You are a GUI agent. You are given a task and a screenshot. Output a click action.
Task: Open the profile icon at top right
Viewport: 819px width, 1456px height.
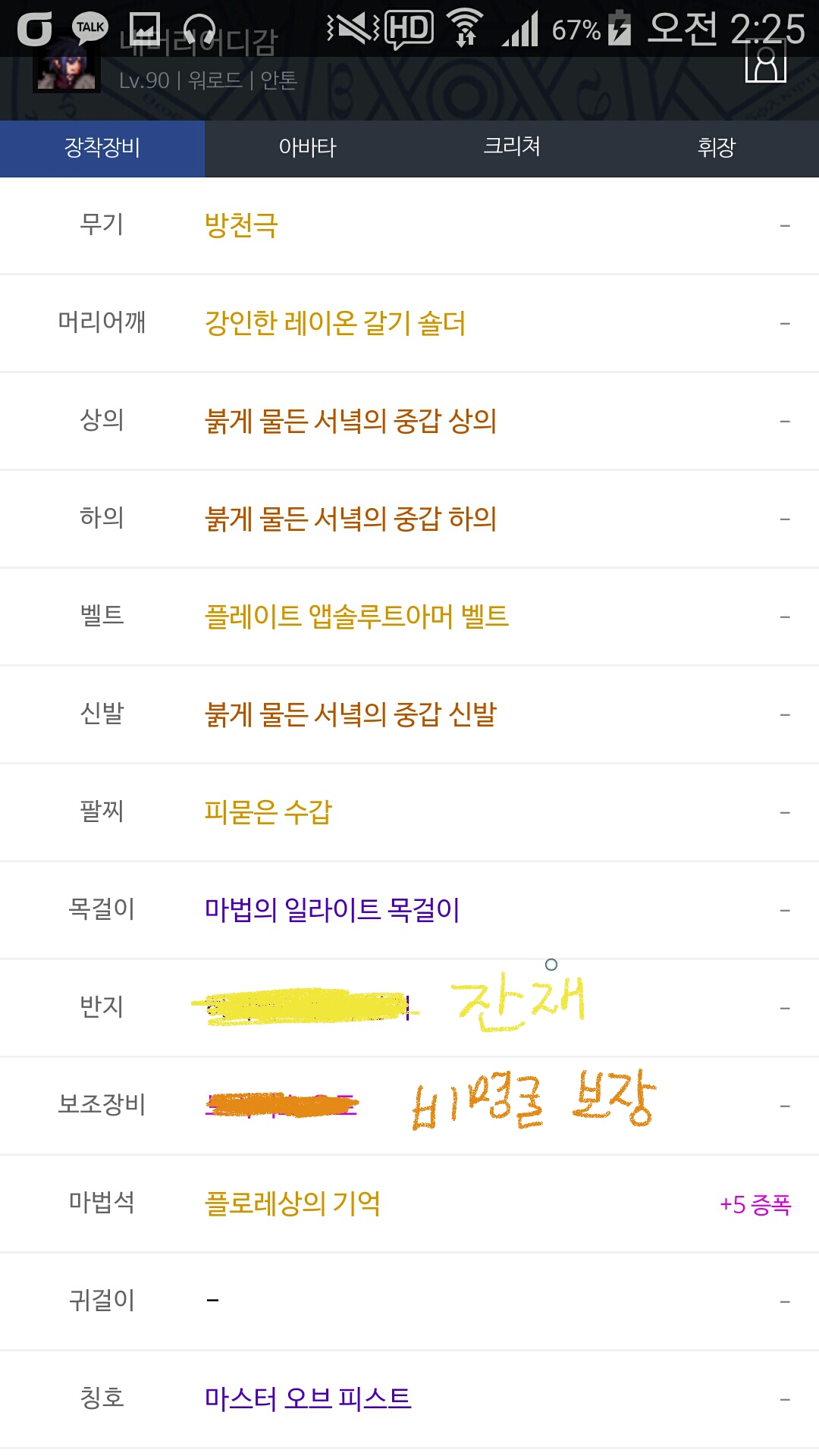point(765,62)
